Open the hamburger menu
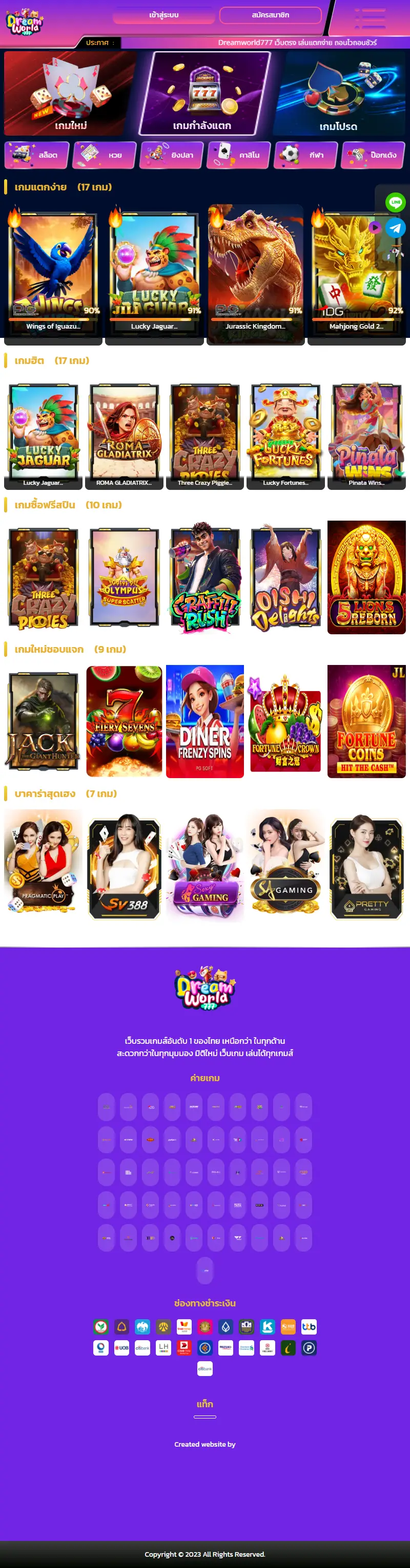This screenshot has width=410, height=1568. (370, 18)
